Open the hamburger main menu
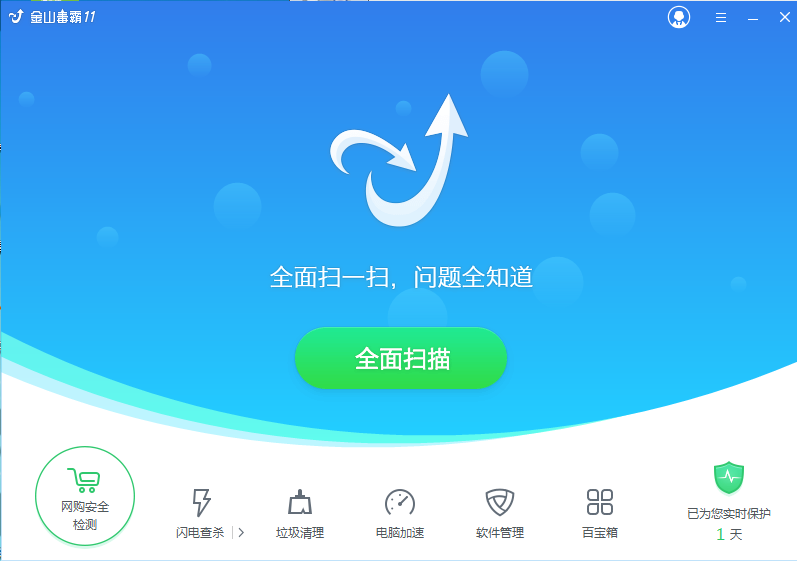 [x=721, y=17]
